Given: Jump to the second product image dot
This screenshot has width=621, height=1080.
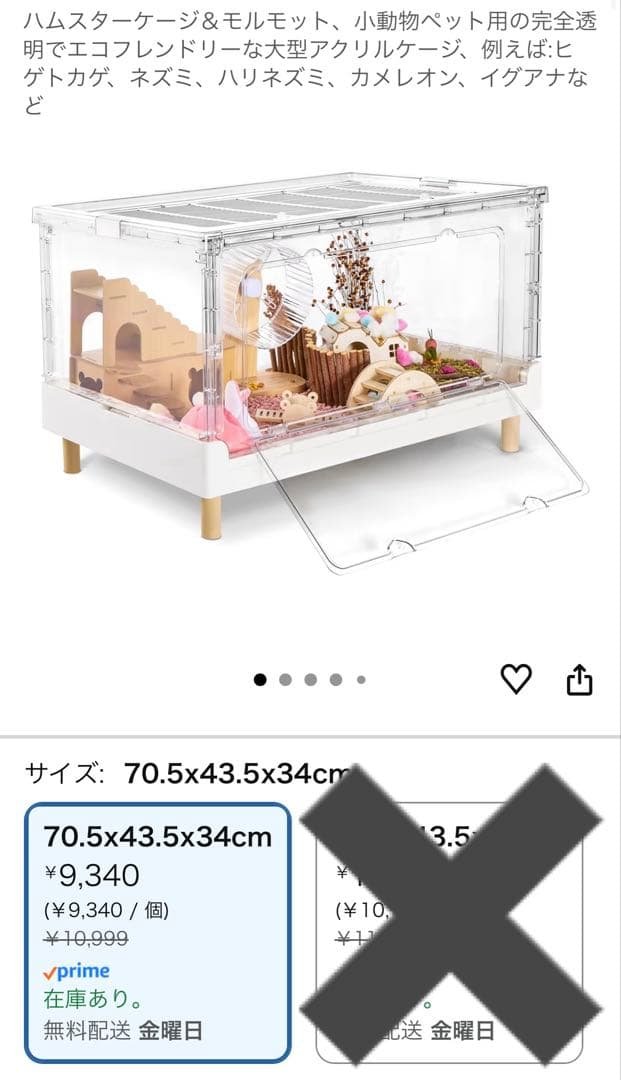Looking at the screenshot, I should pyautogui.click(x=285, y=680).
